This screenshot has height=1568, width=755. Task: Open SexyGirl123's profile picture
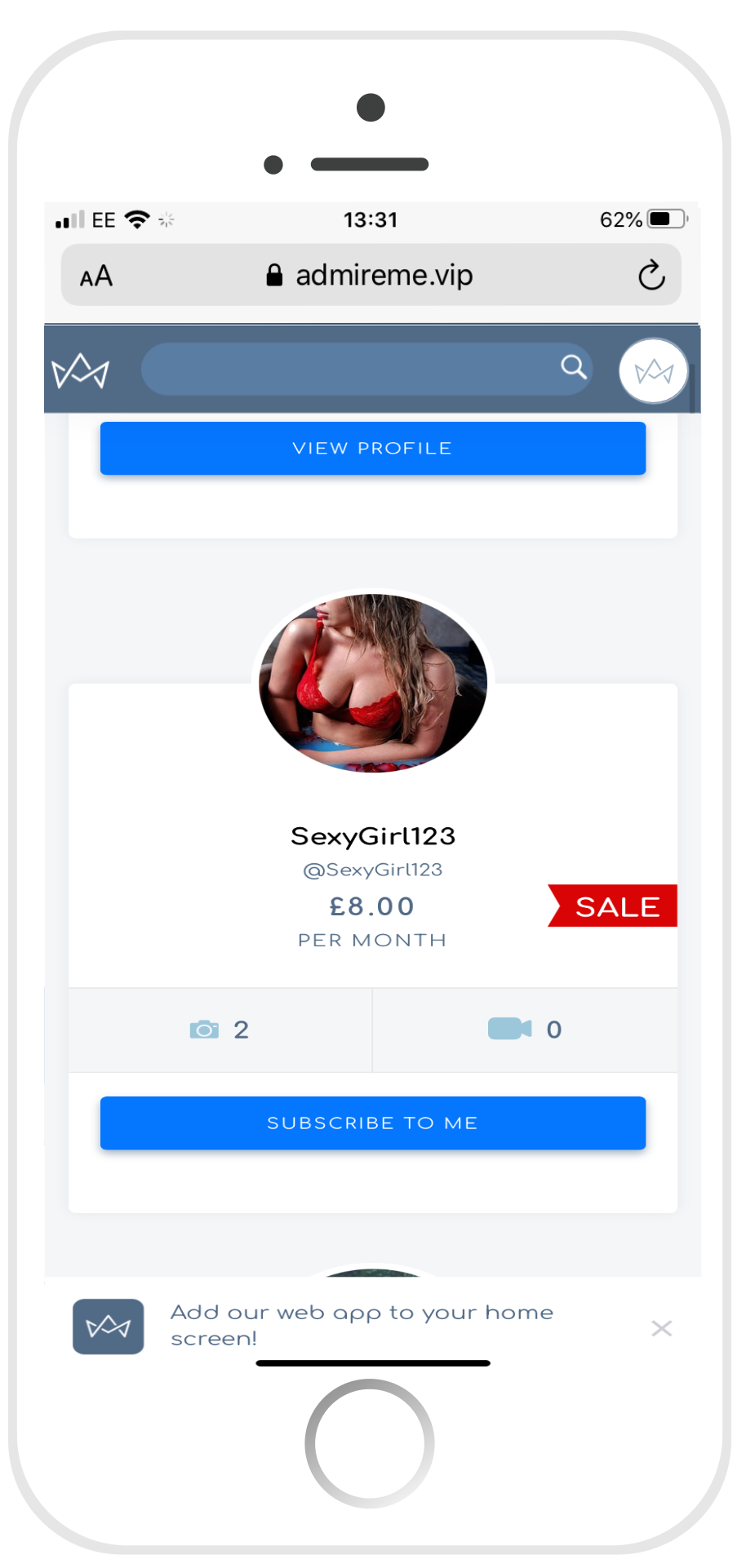click(373, 683)
